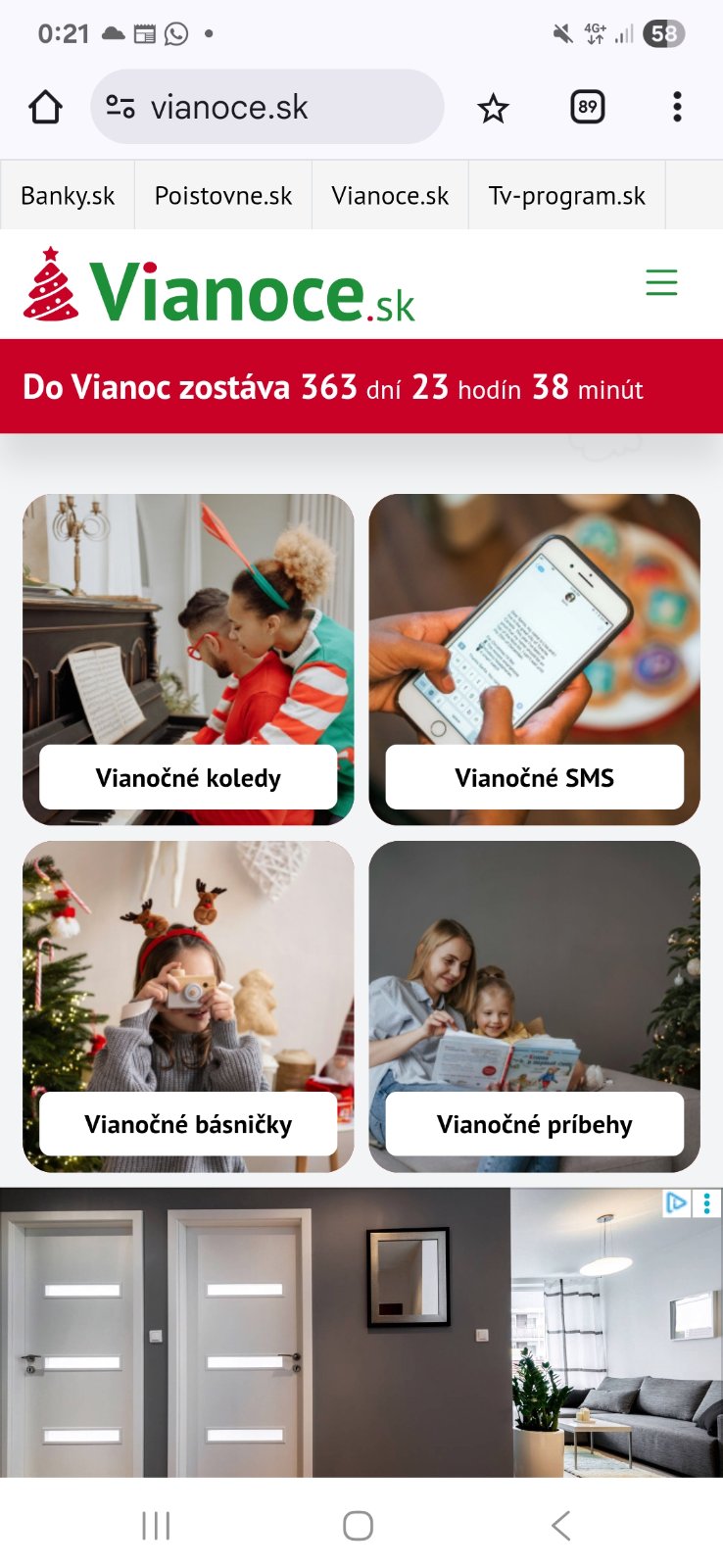
Task: Open the Vianočné koledy card
Action: pyautogui.click(x=188, y=660)
